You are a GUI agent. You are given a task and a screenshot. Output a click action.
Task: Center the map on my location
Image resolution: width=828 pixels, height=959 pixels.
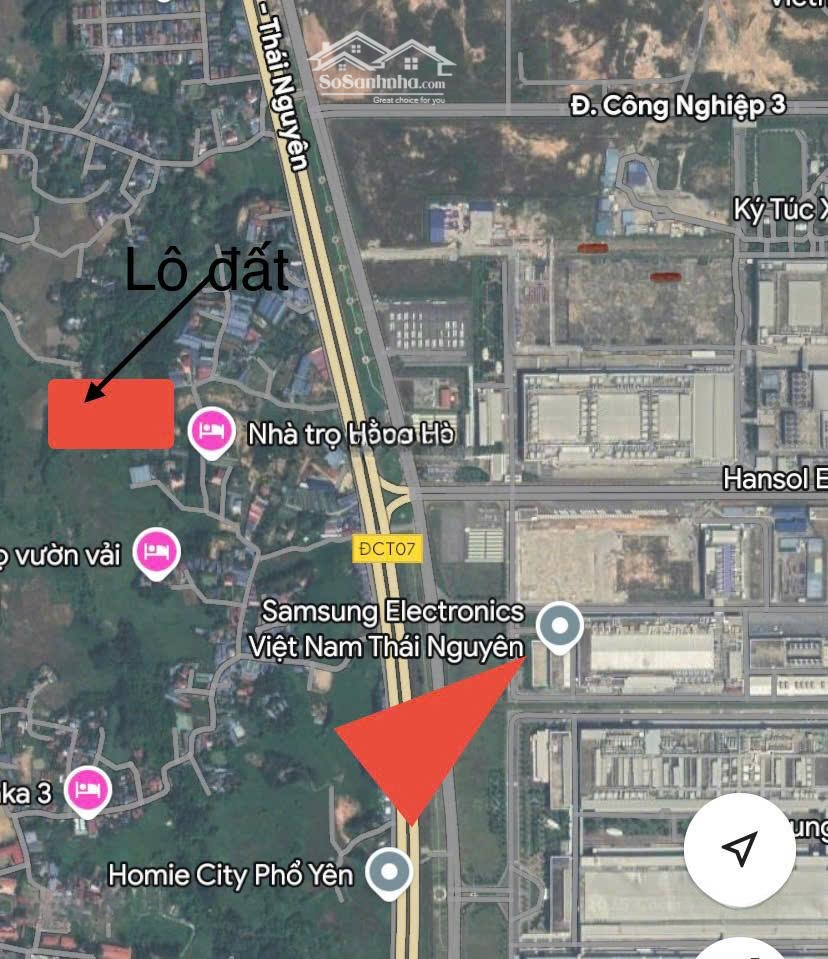click(x=739, y=849)
